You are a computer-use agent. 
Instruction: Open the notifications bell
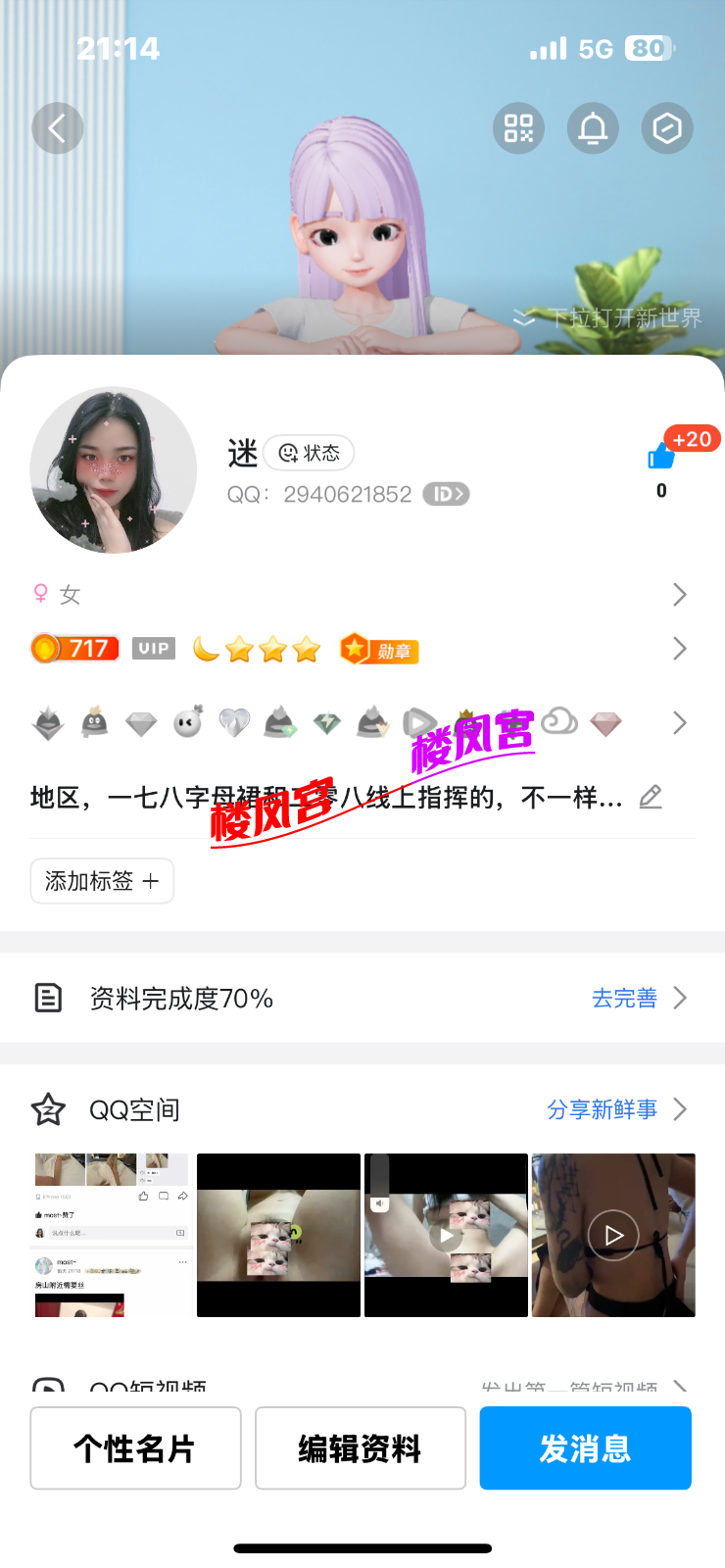click(593, 128)
